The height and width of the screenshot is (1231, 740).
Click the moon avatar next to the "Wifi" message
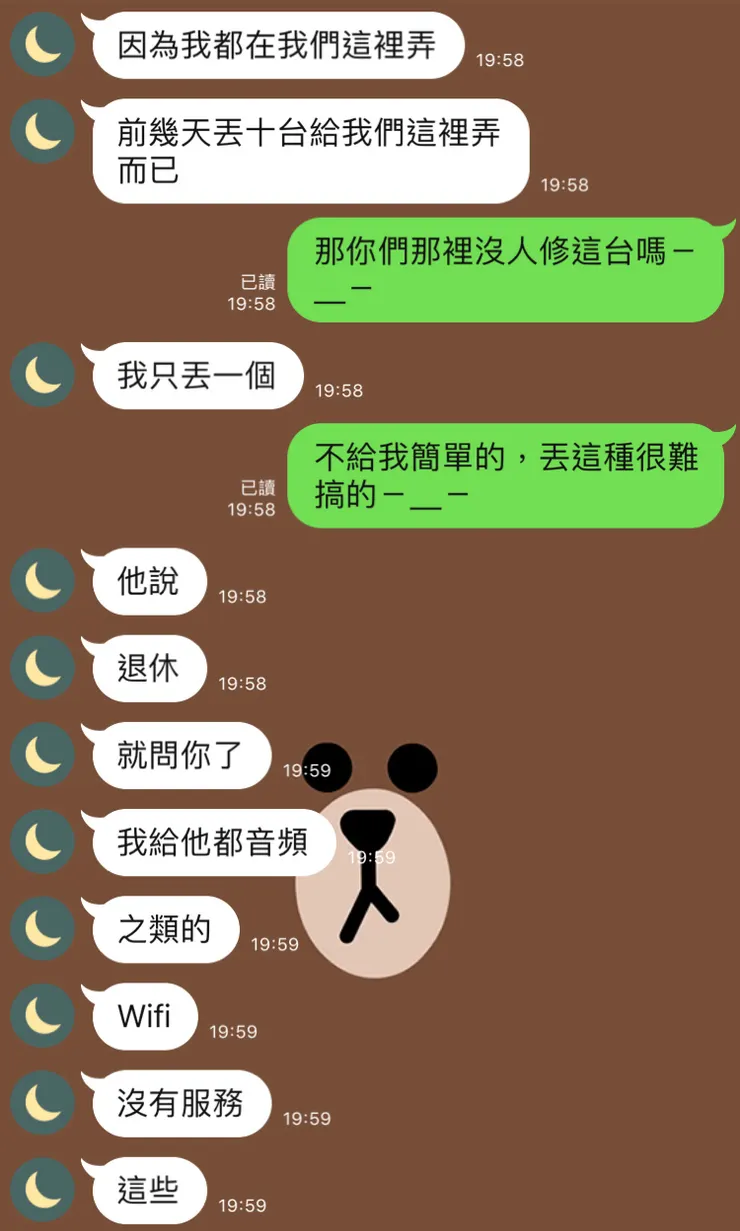[41, 1016]
